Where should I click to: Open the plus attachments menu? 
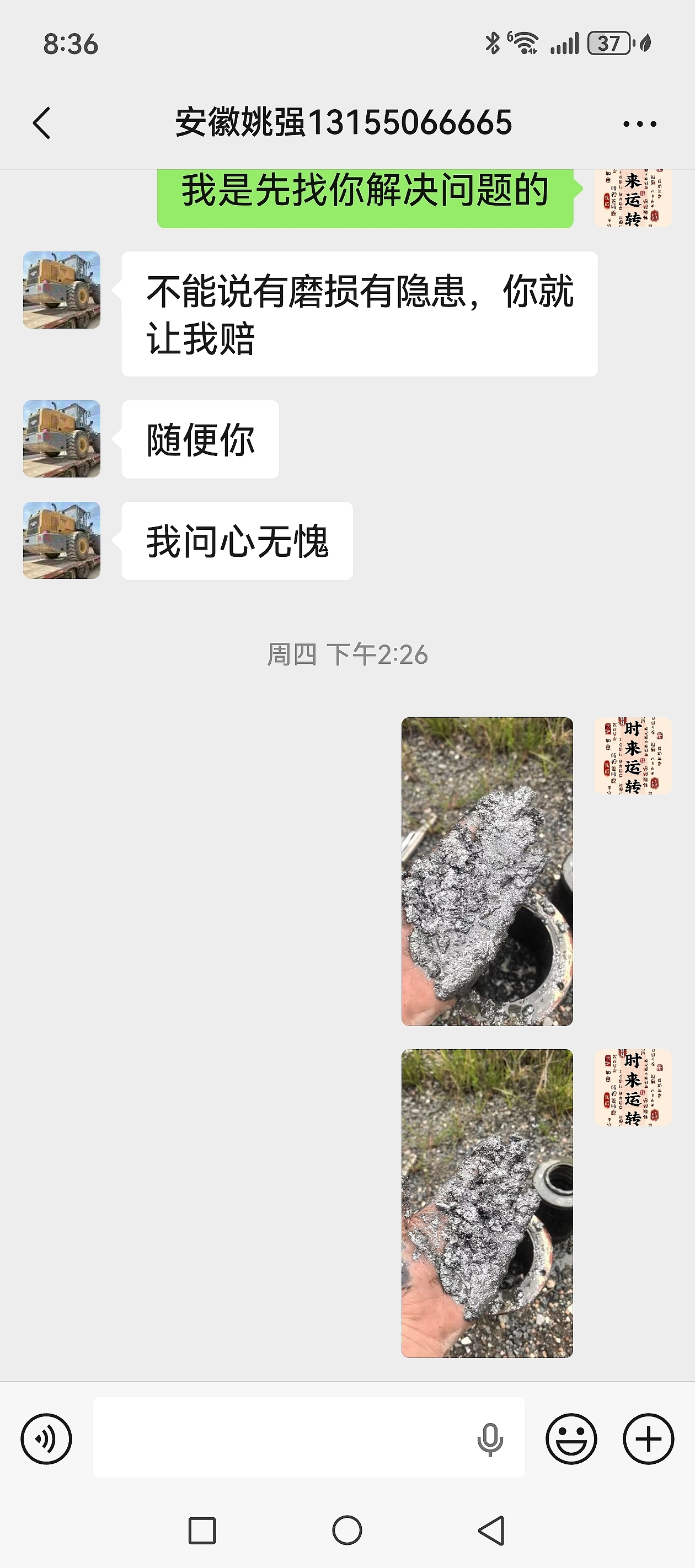pyautogui.click(x=648, y=1439)
